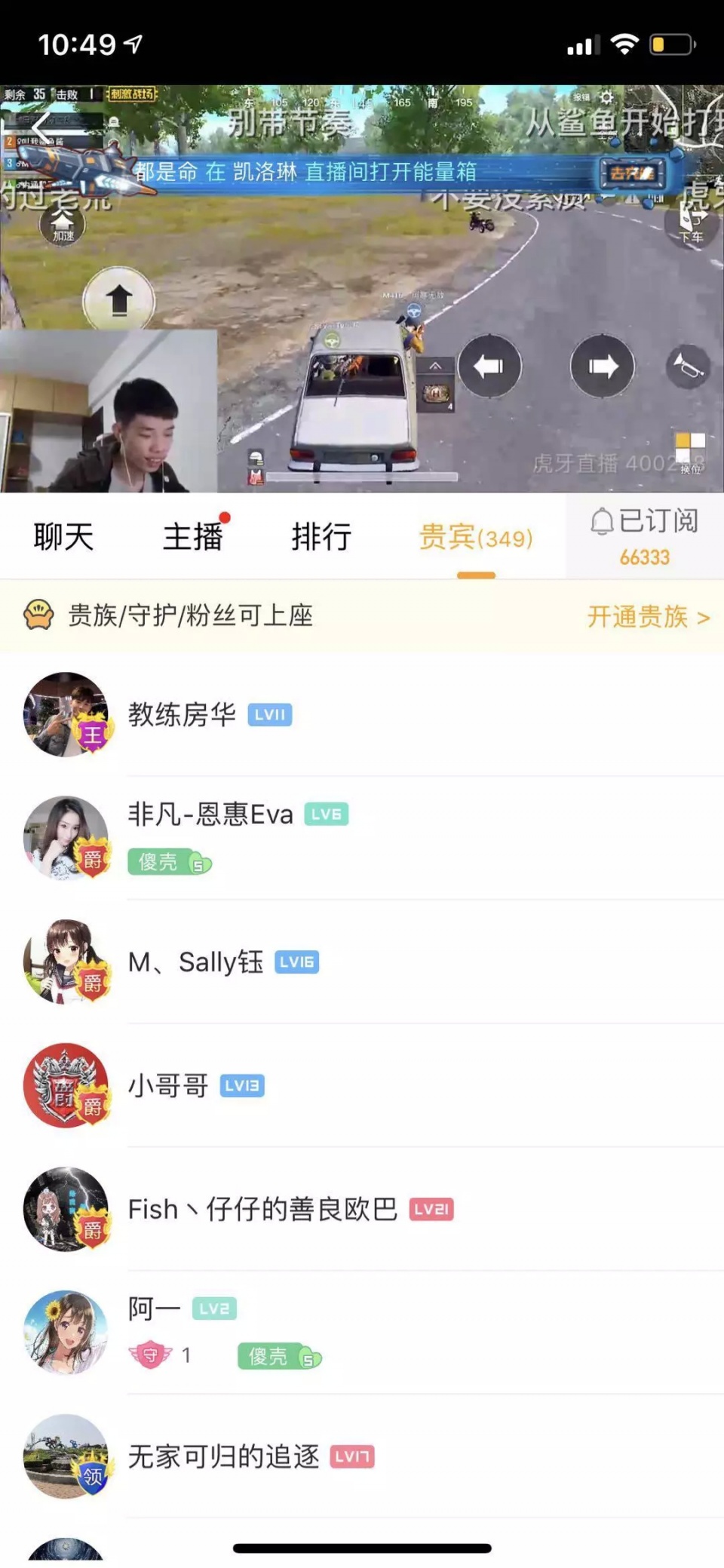Tap the live stream video player
Image resolution: width=724 pixels, height=1568 pixels.
tap(362, 289)
